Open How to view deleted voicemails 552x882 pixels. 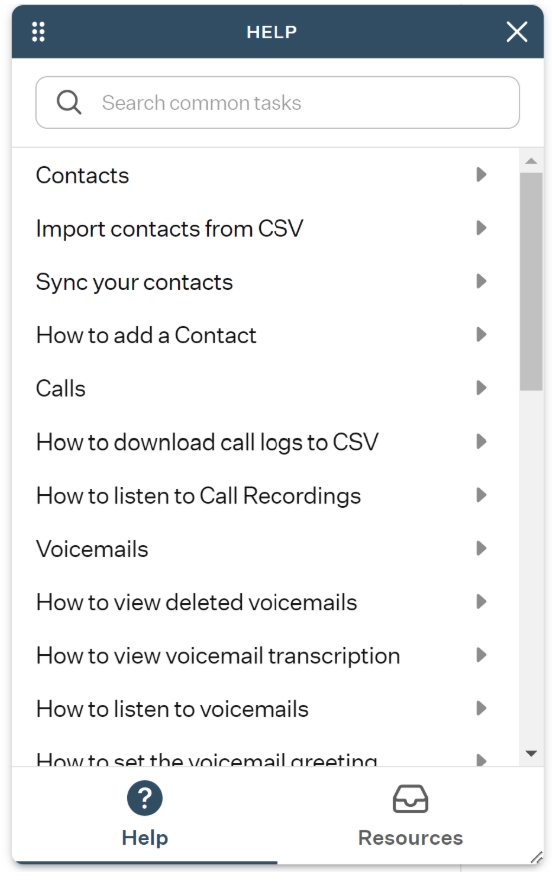[x=265, y=602]
